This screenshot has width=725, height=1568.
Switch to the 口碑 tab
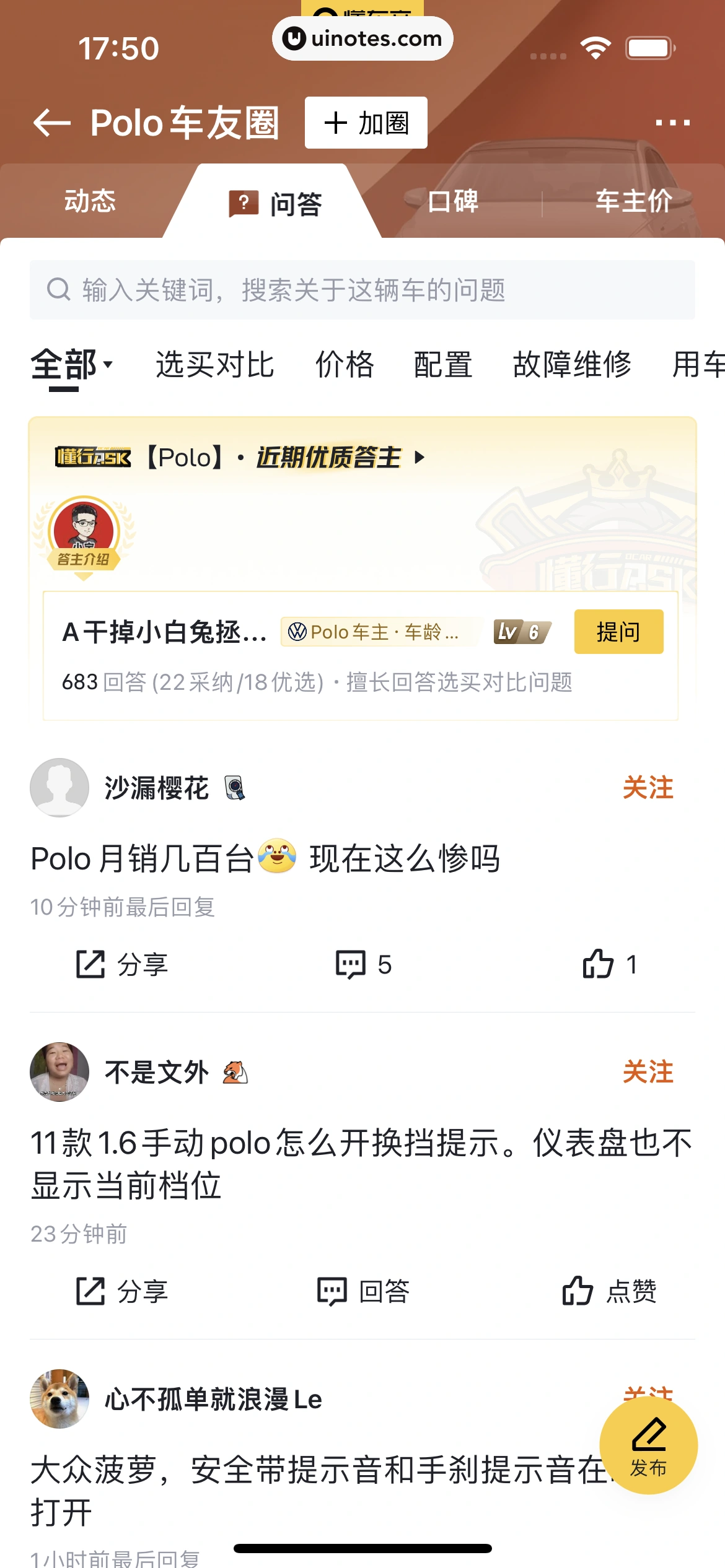453,201
